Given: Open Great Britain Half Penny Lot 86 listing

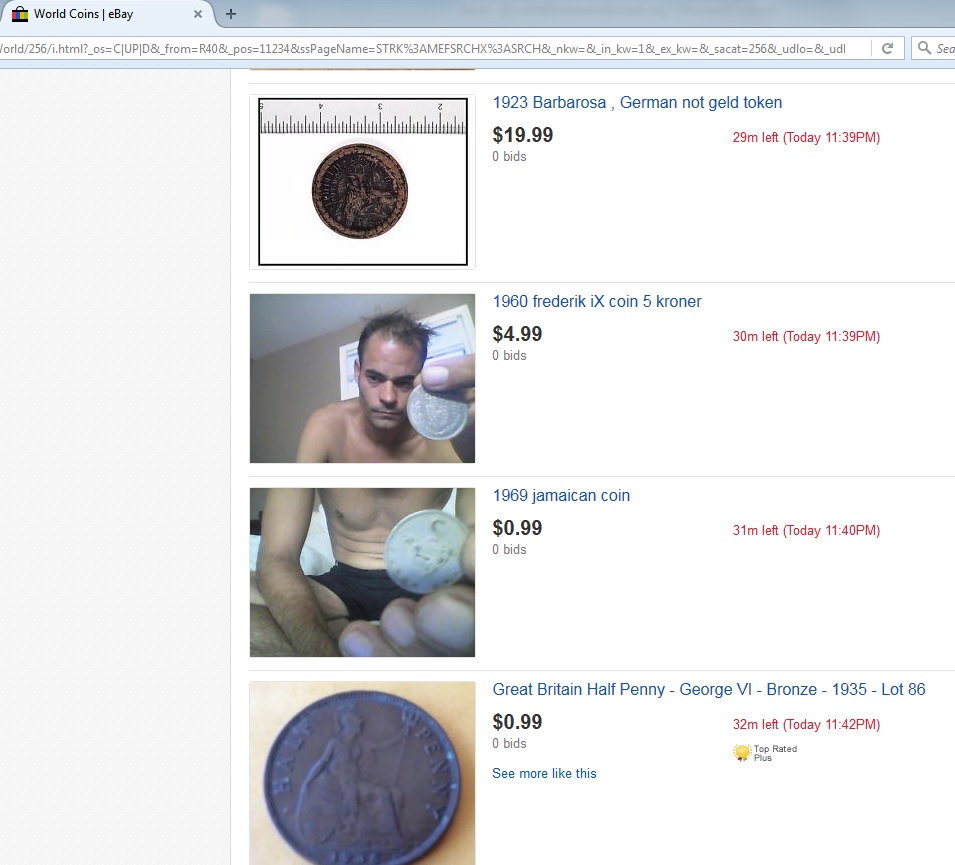Looking at the screenshot, I should (x=708, y=689).
